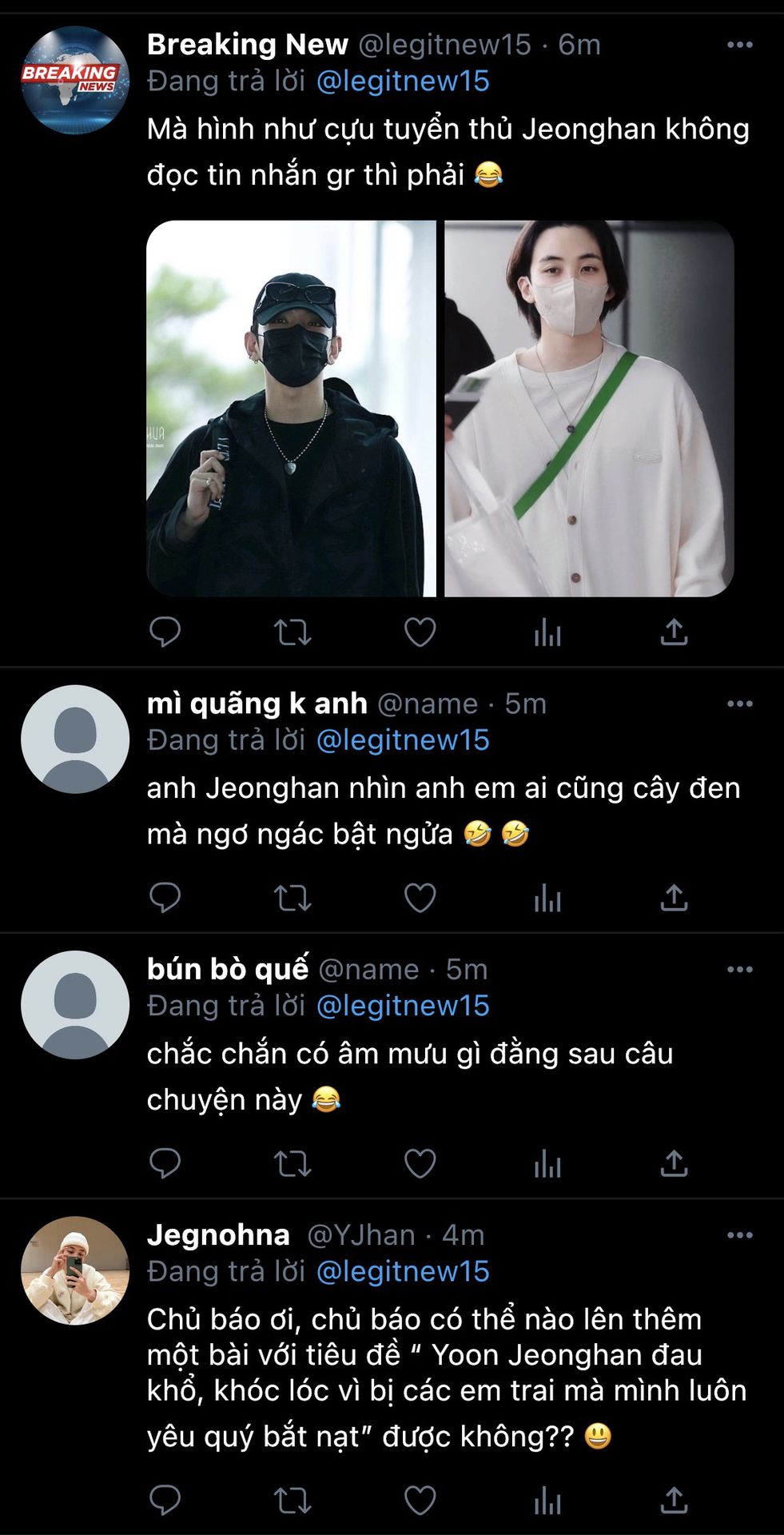Open the white-cardigan photo in Breaking New's tweet
Image resolution: width=784 pixels, height=1535 pixels.
pos(589,409)
